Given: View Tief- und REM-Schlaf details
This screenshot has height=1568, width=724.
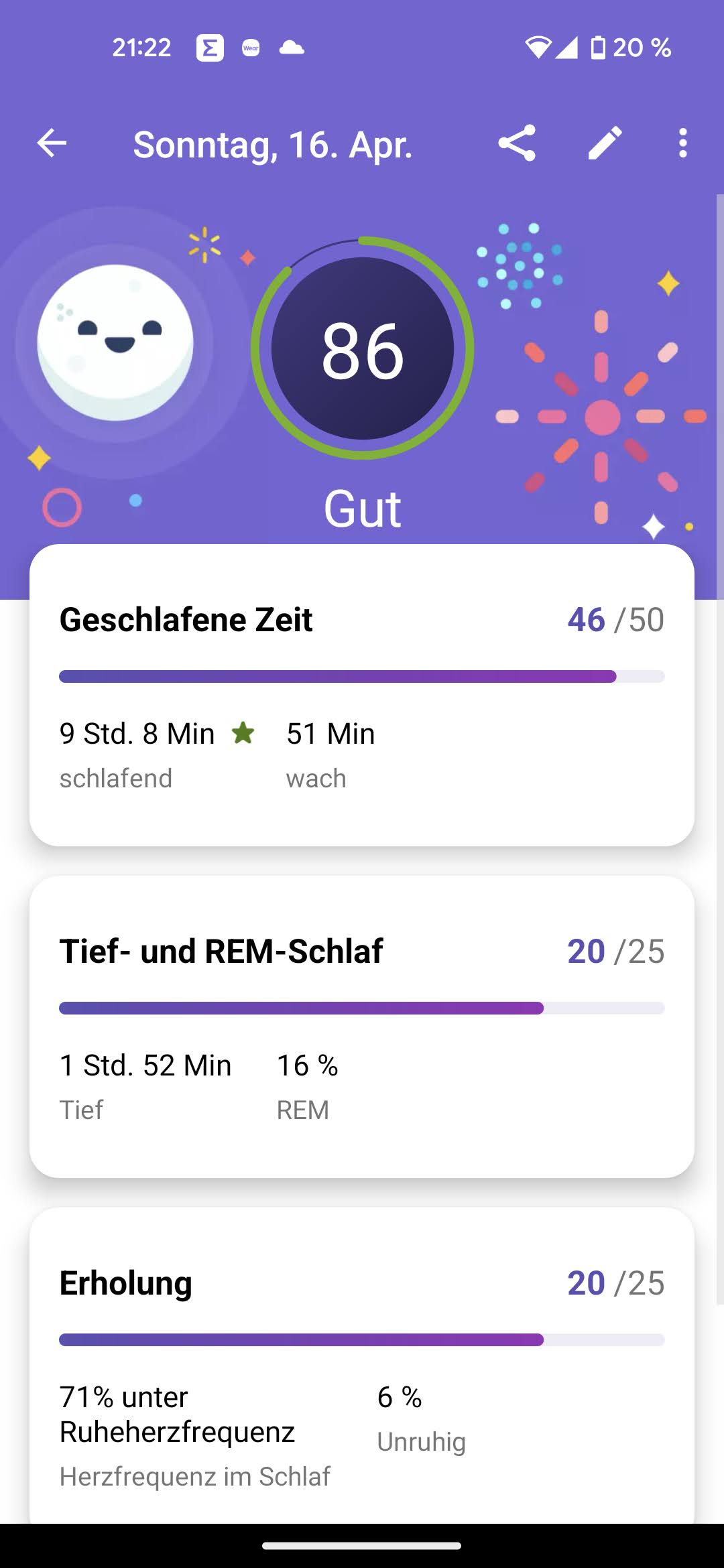Looking at the screenshot, I should click(362, 1027).
